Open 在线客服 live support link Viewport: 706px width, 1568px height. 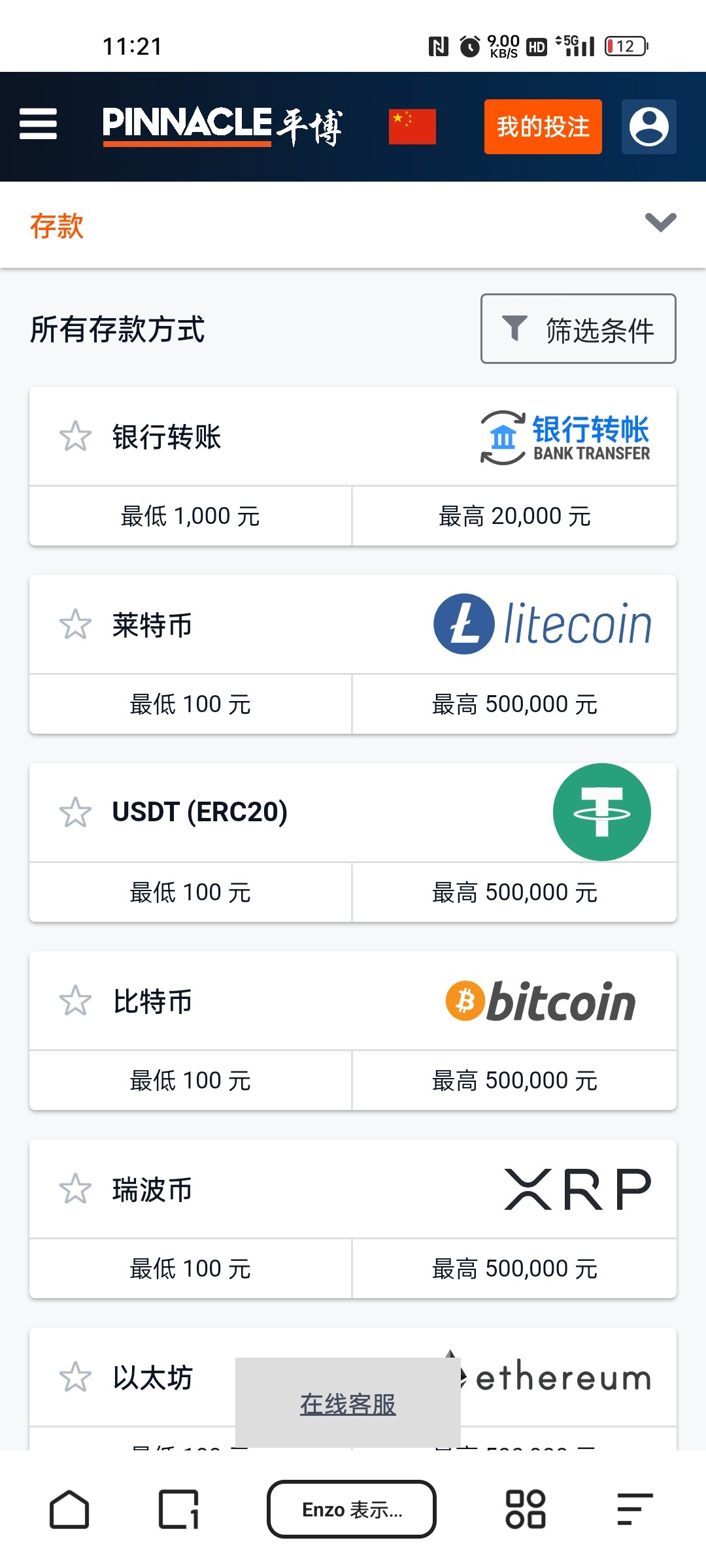[348, 1404]
